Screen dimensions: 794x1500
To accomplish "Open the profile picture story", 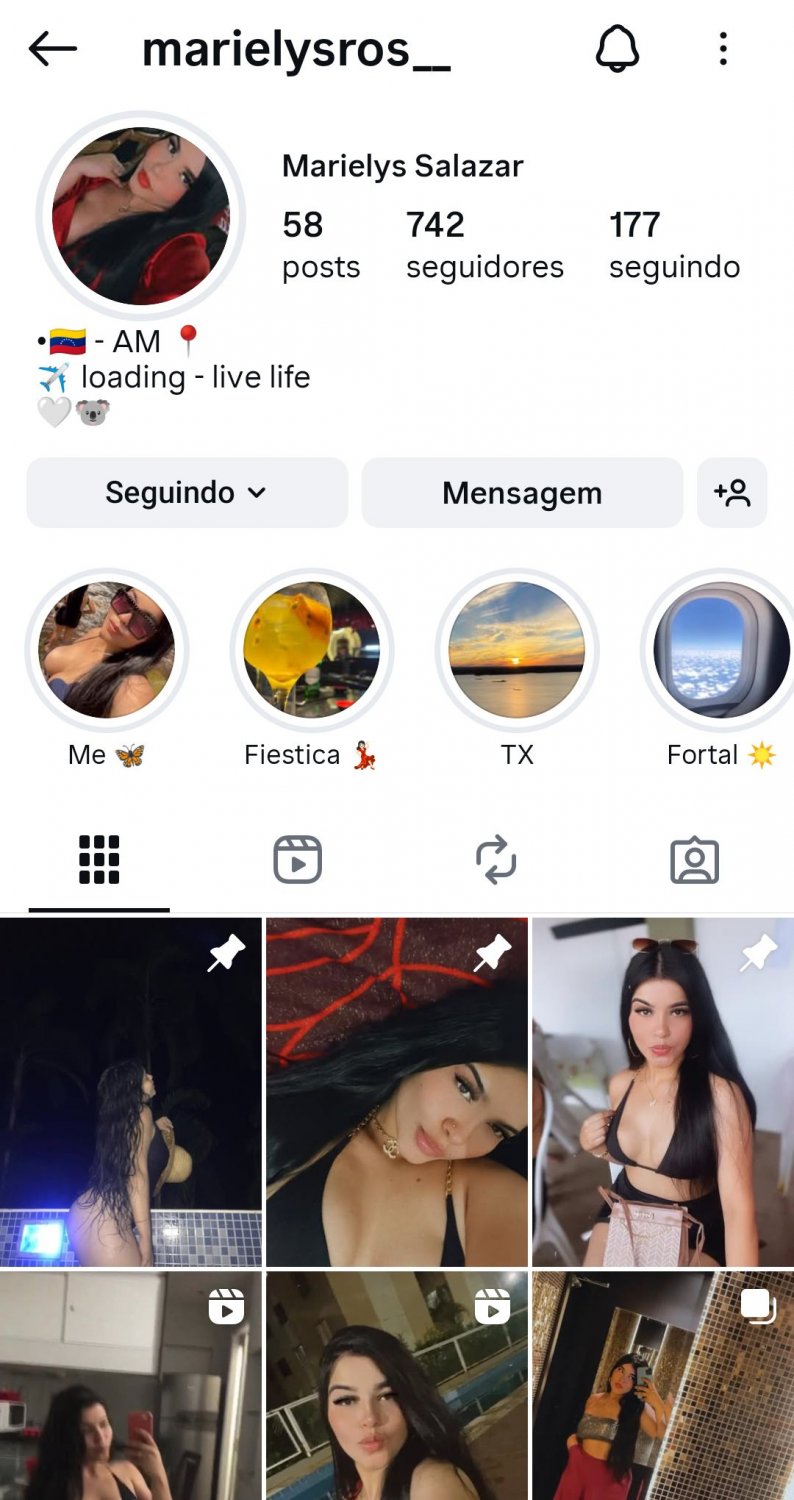I will point(141,216).
